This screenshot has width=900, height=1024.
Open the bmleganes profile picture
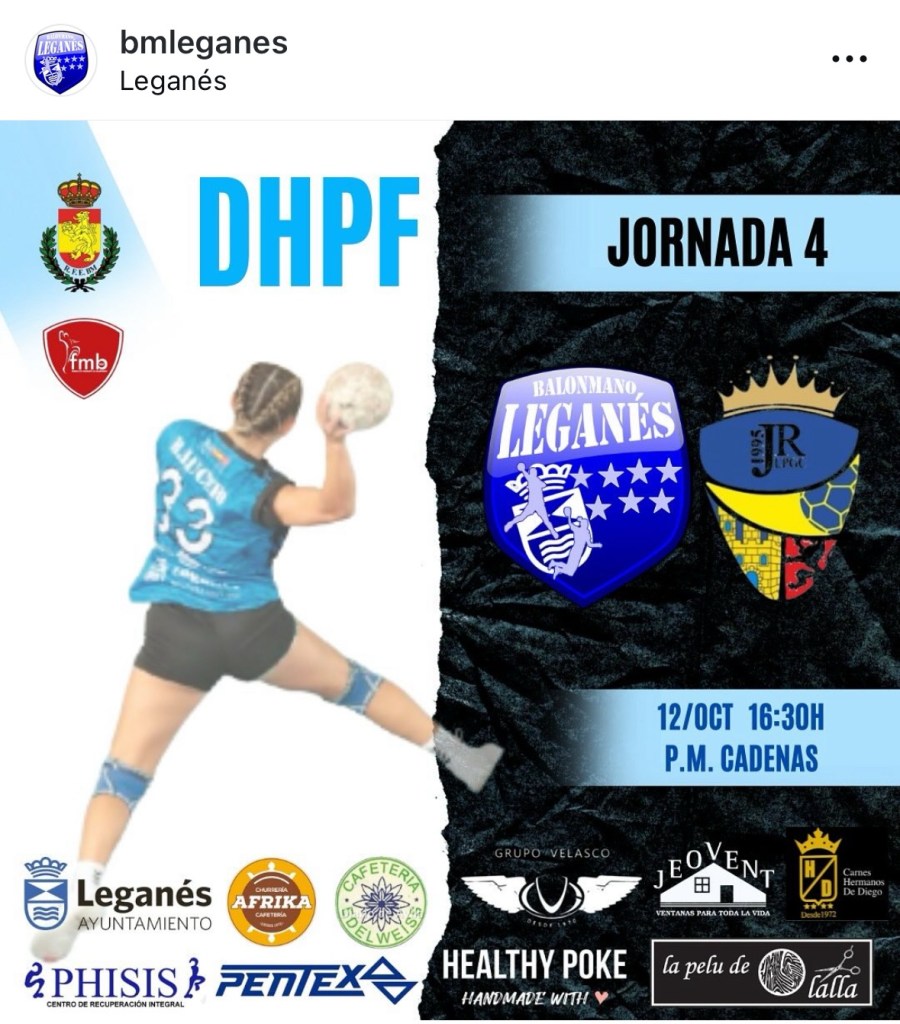(x=61, y=60)
